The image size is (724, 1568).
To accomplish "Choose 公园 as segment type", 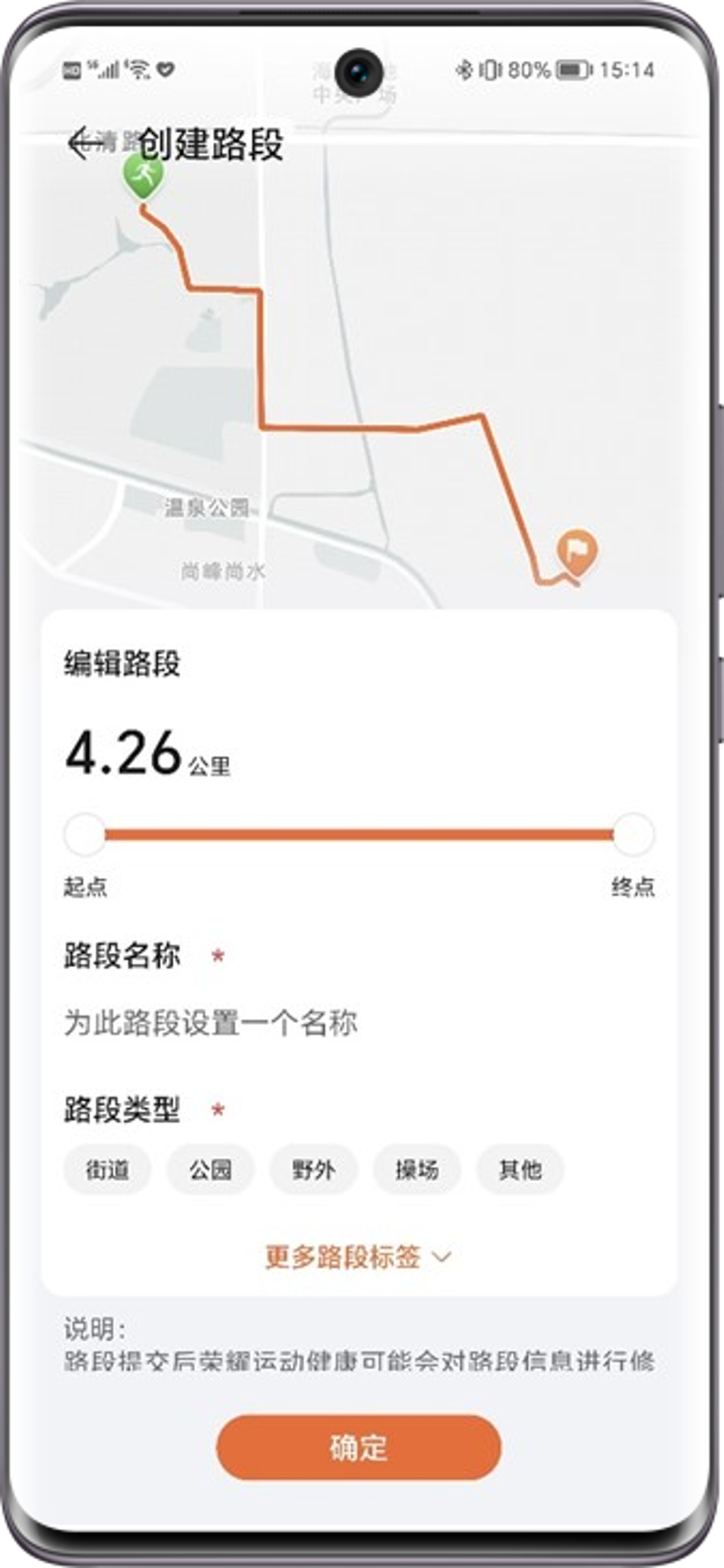I will click(210, 1169).
